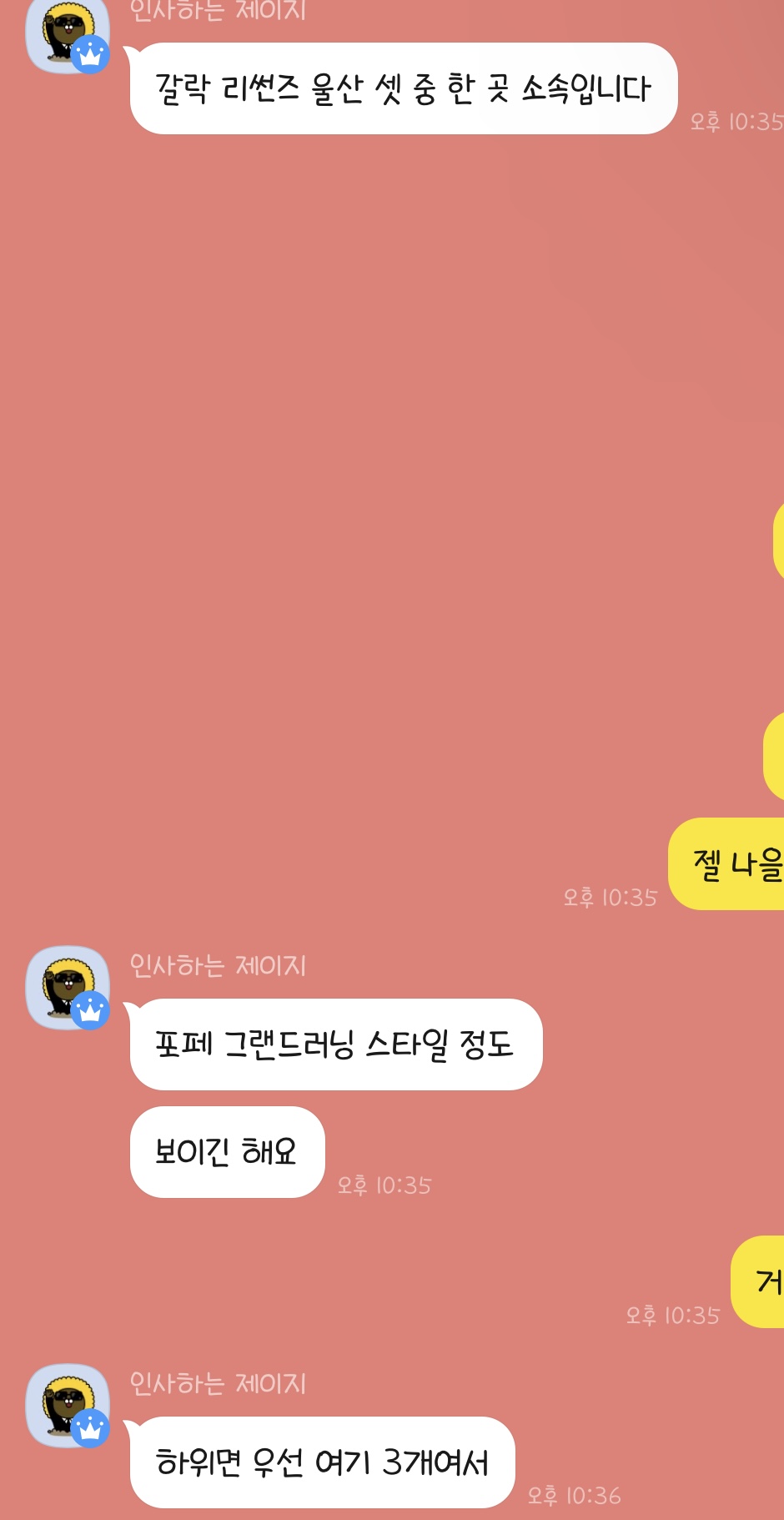Open the avatar beside the 하위면 우선 여기 message
The height and width of the screenshot is (1520, 784).
(67, 1405)
